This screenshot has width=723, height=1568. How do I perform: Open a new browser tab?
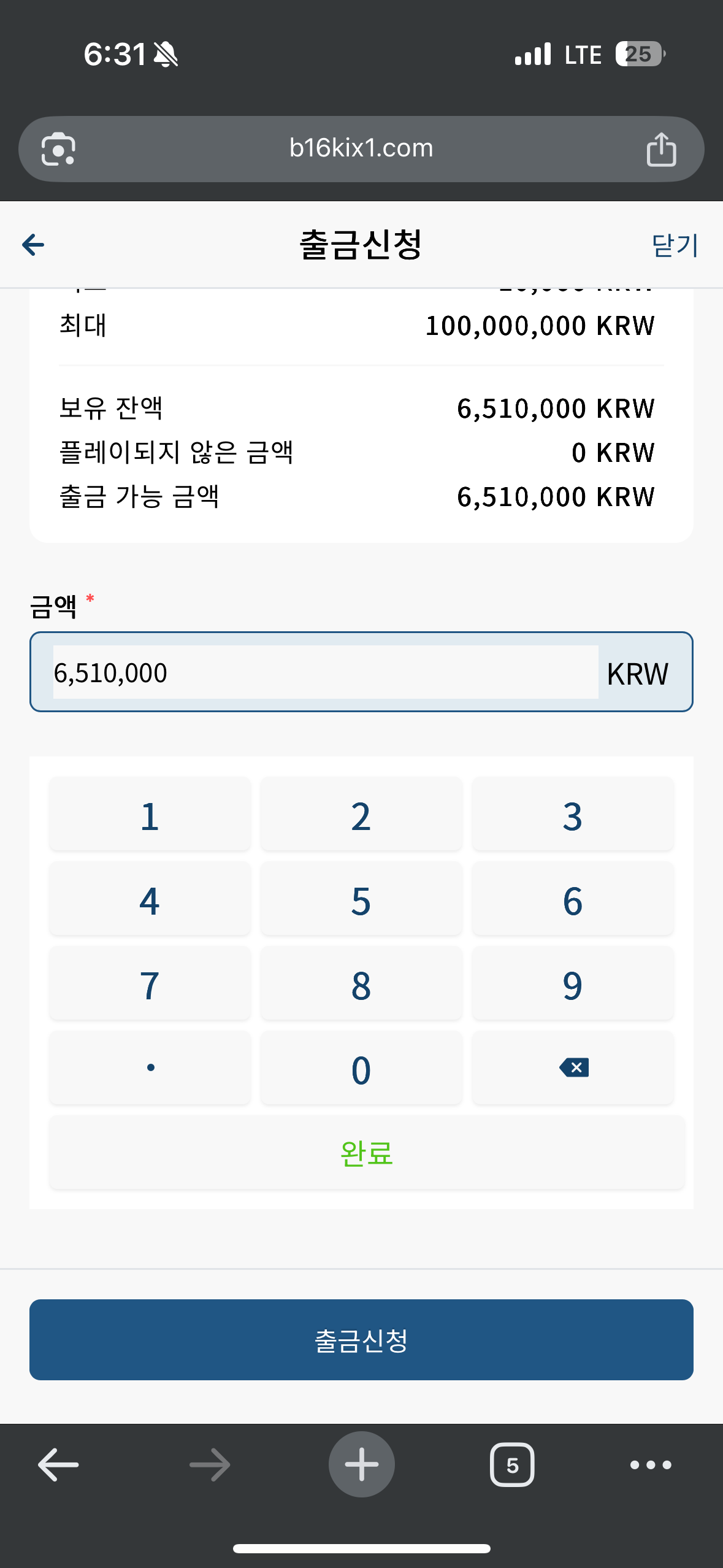click(x=362, y=1464)
